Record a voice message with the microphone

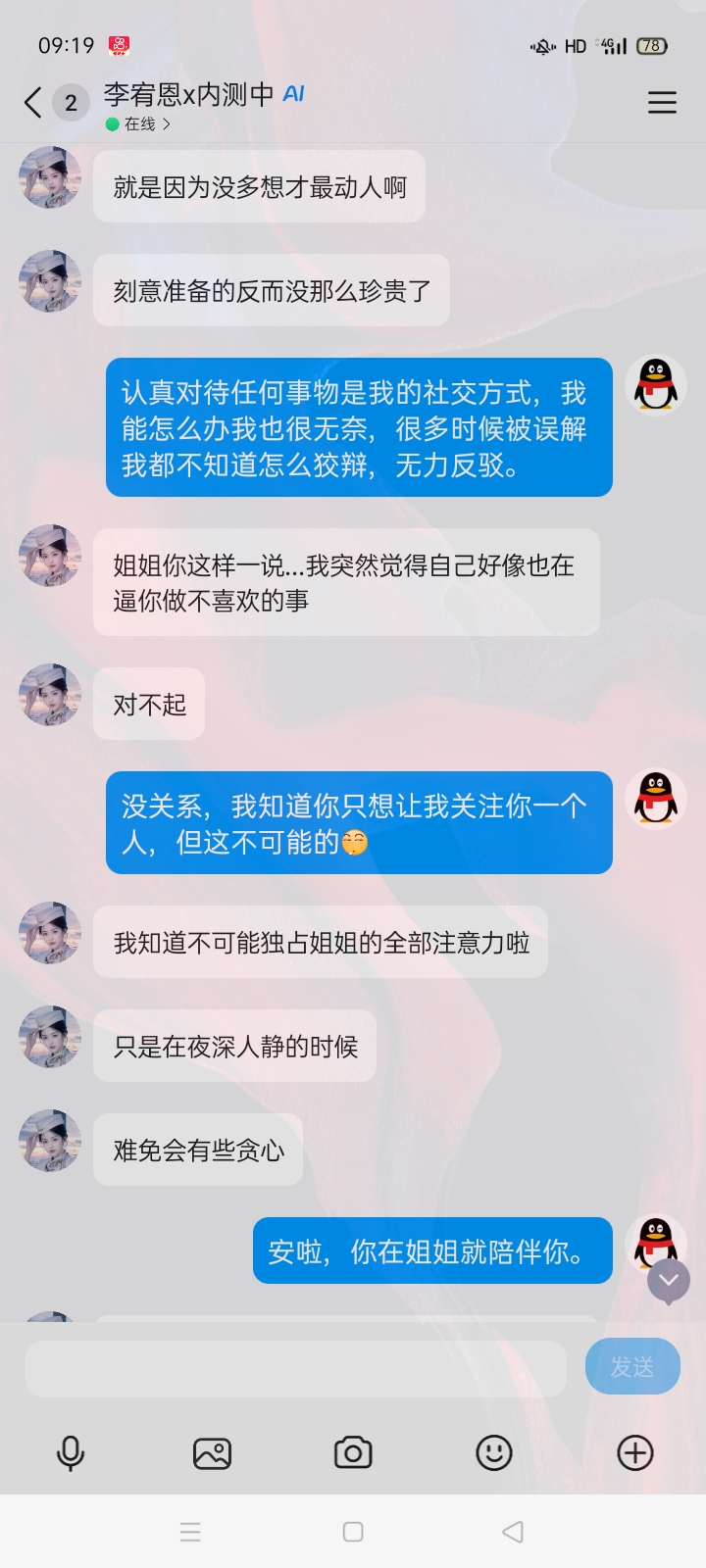[71, 1453]
